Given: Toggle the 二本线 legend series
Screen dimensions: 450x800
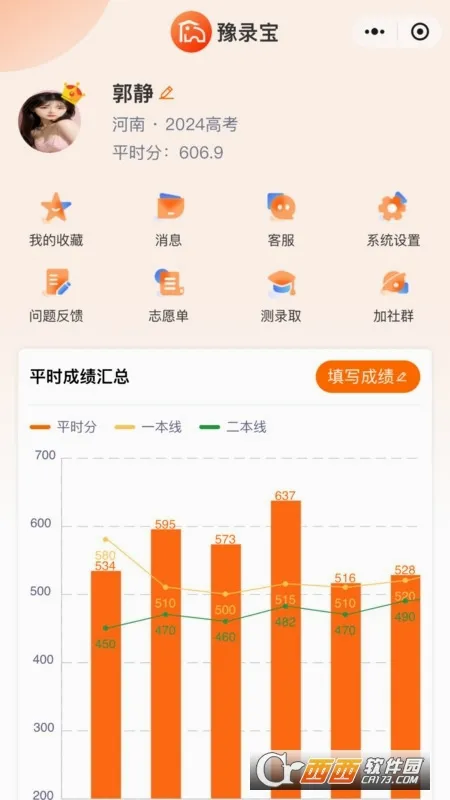Looking at the screenshot, I should point(233,427).
